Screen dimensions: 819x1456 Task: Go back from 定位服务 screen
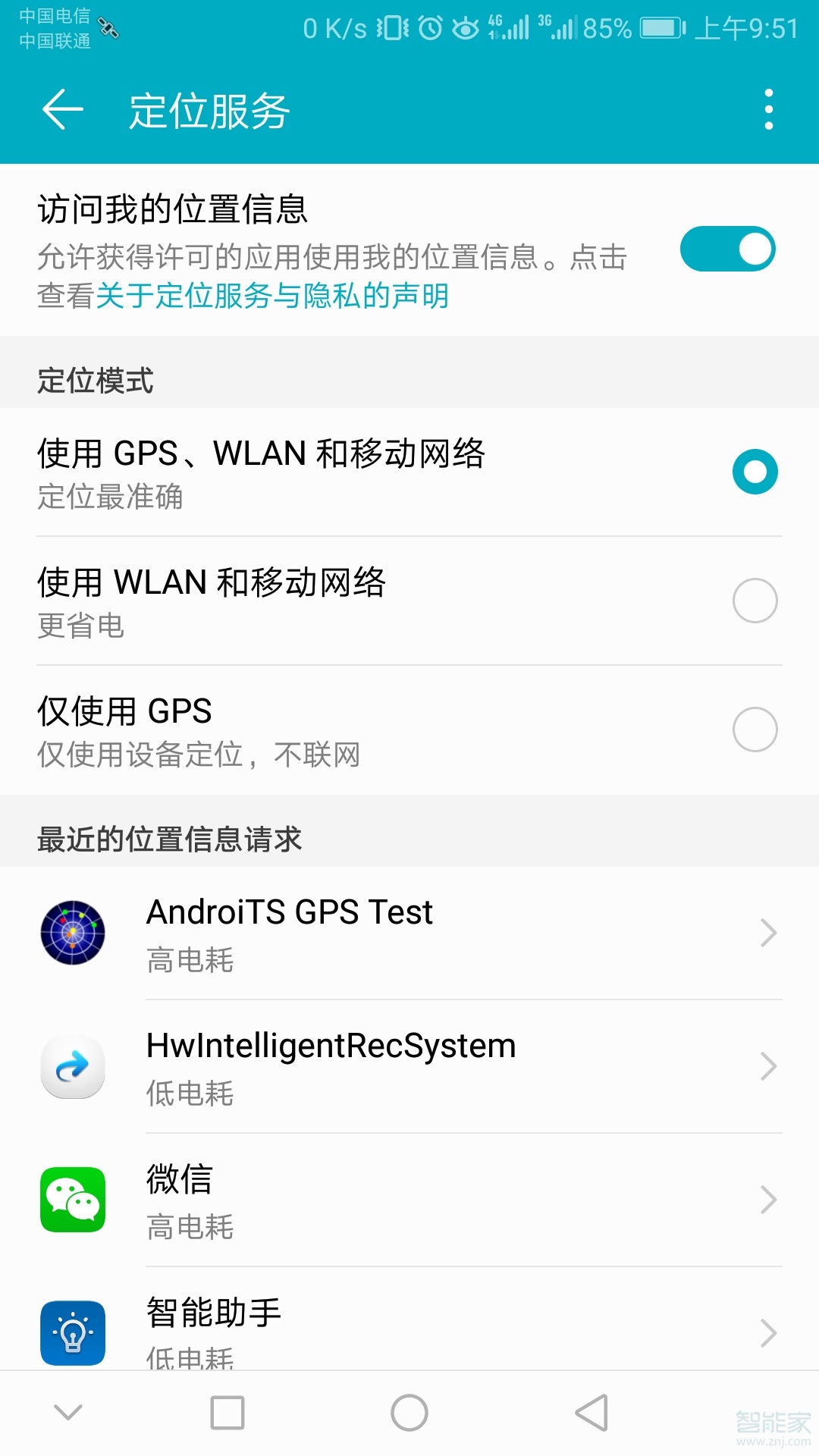tap(62, 110)
